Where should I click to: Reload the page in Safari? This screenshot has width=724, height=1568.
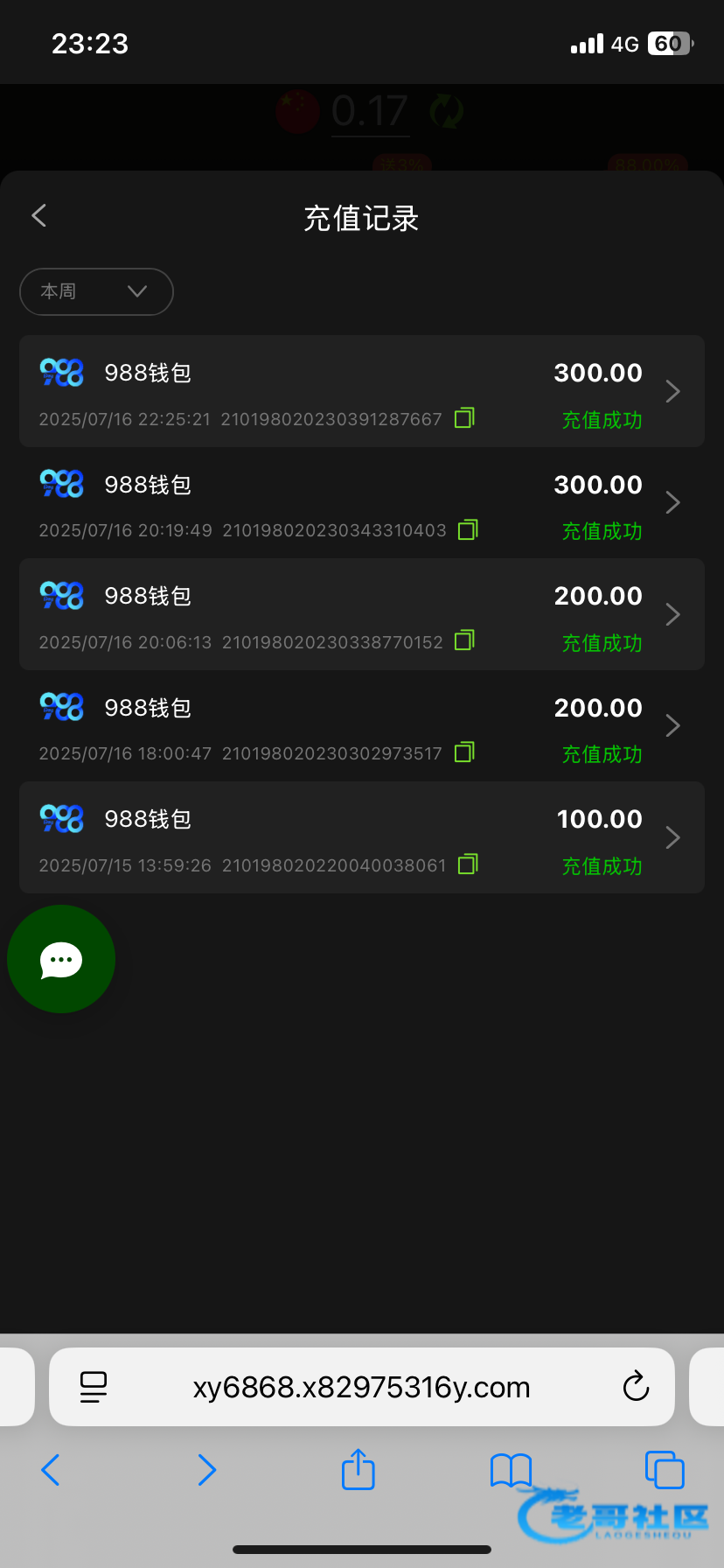coord(636,1386)
